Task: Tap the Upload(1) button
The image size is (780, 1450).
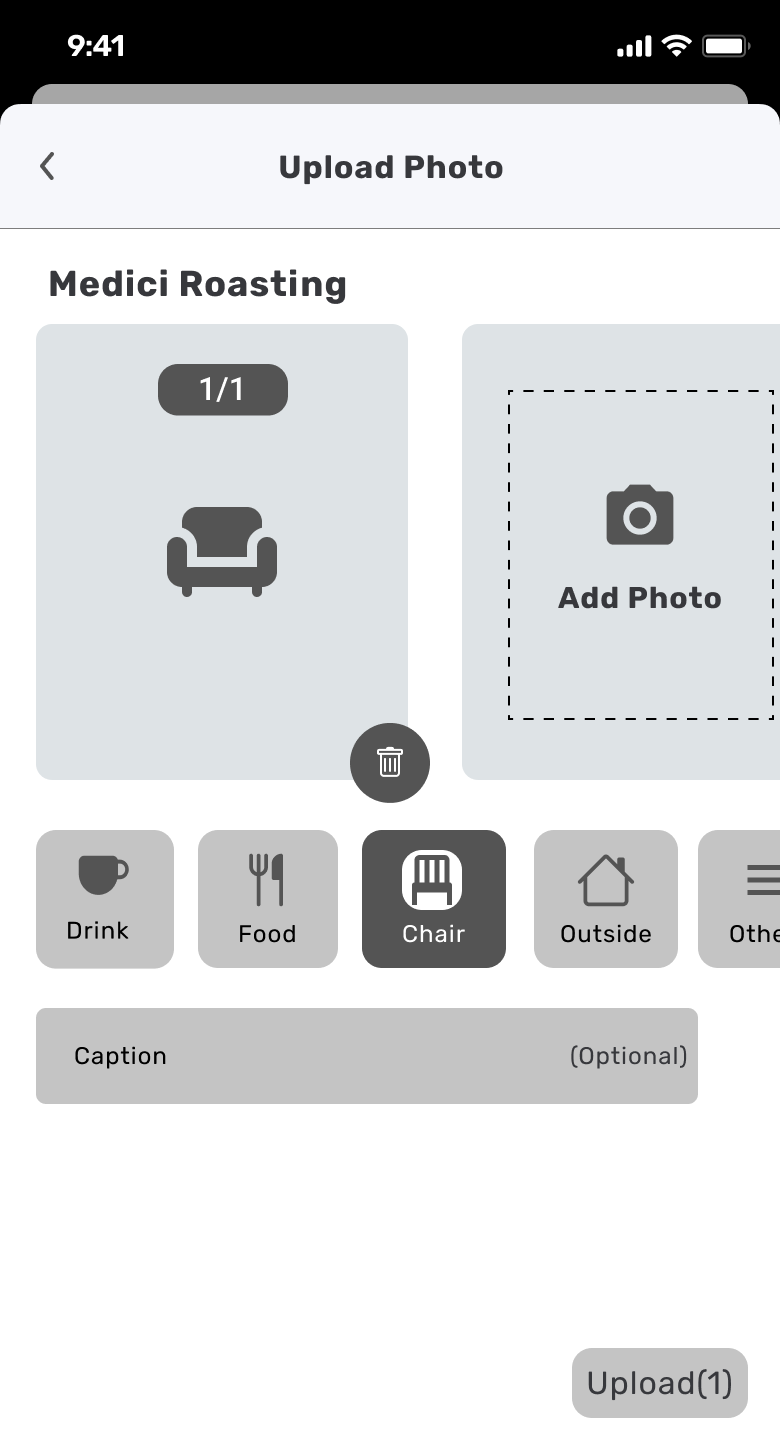Action: point(660,1383)
